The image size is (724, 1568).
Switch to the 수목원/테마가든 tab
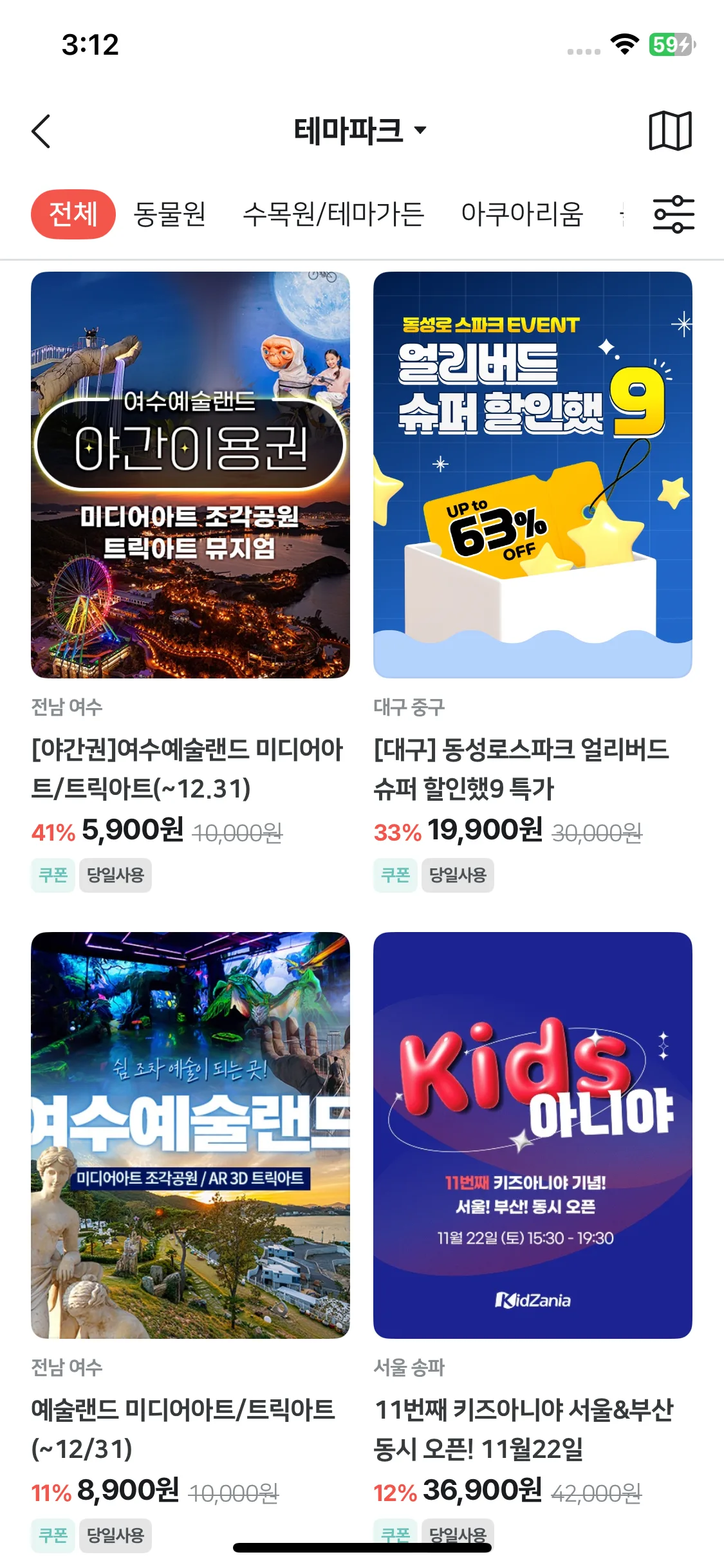tap(333, 214)
